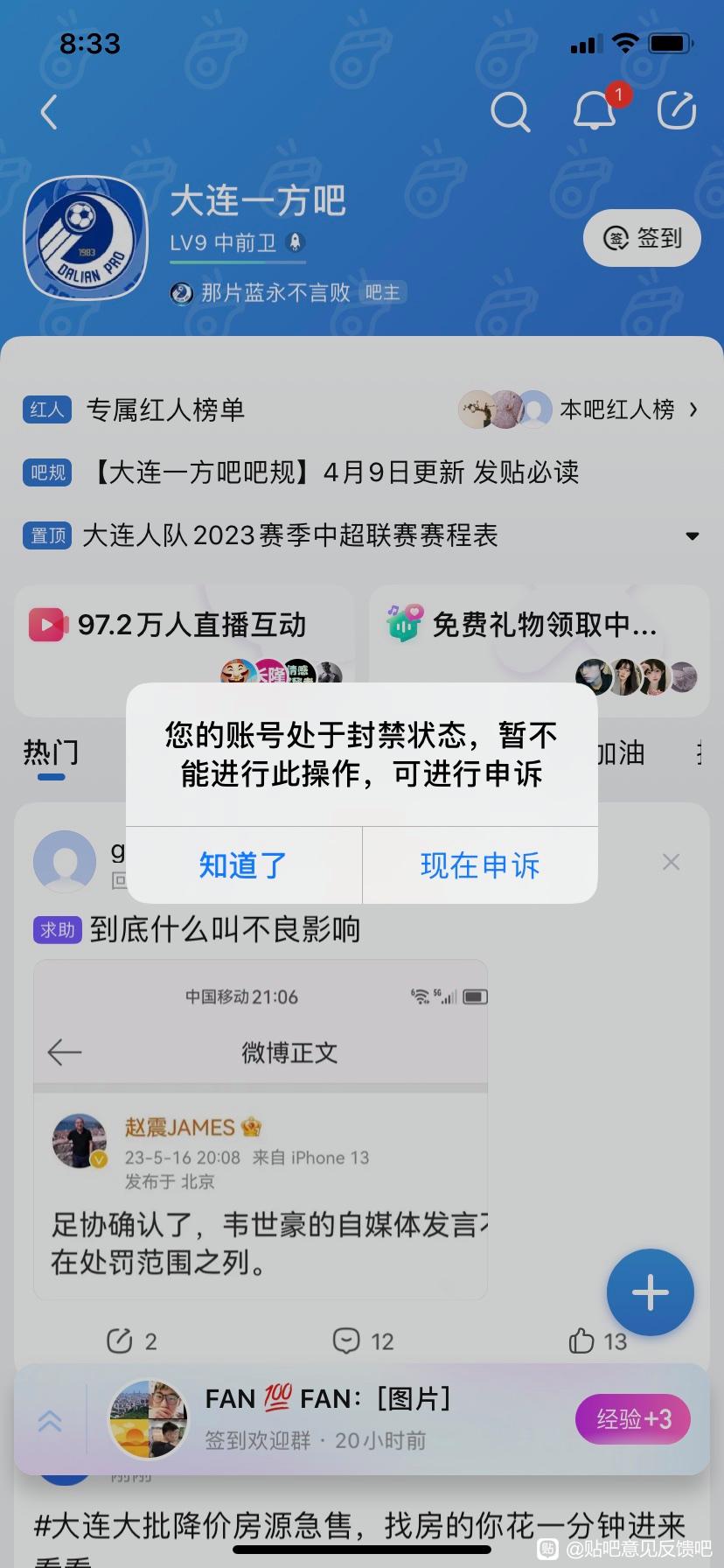The height and width of the screenshot is (1568, 724).
Task: Close the 到底什么叫不良影响 post card
Action: point(671,863)
